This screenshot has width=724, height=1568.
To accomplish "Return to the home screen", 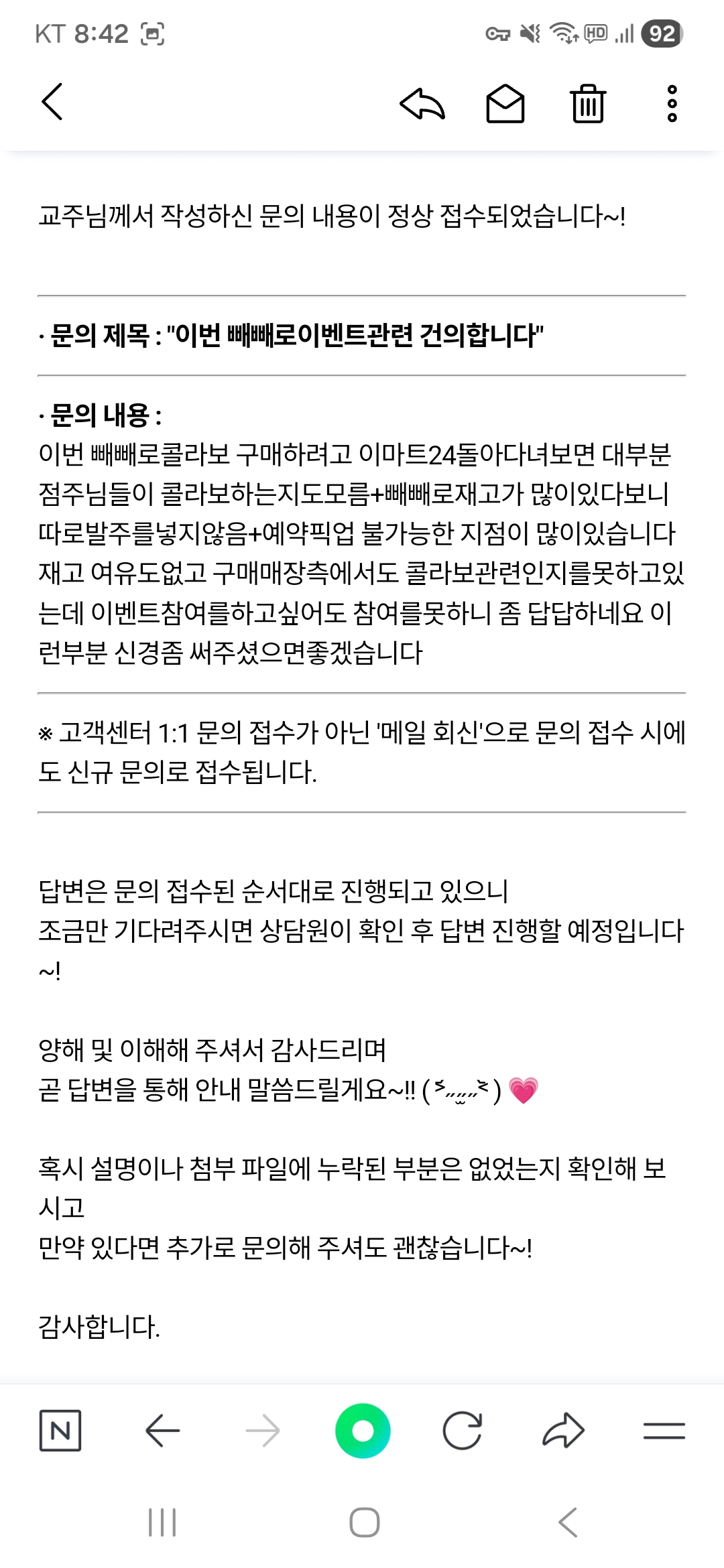I will (364, 1522).
